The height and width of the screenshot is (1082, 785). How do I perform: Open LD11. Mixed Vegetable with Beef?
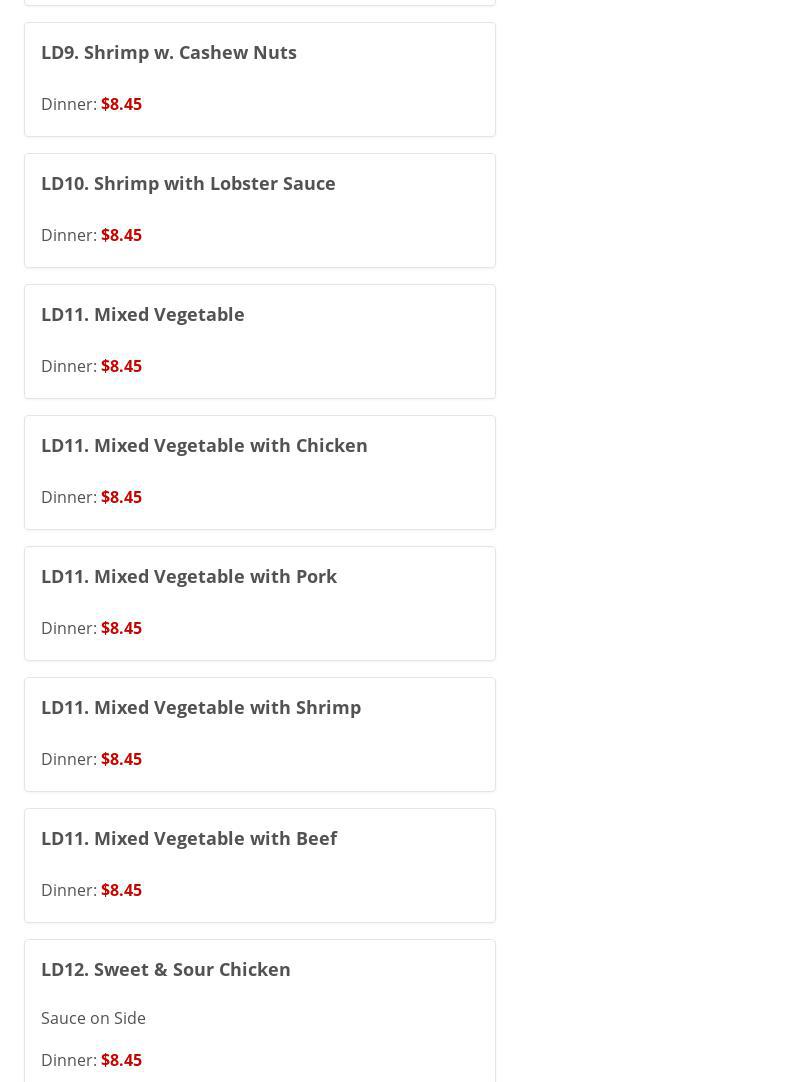tap(259, 865)
